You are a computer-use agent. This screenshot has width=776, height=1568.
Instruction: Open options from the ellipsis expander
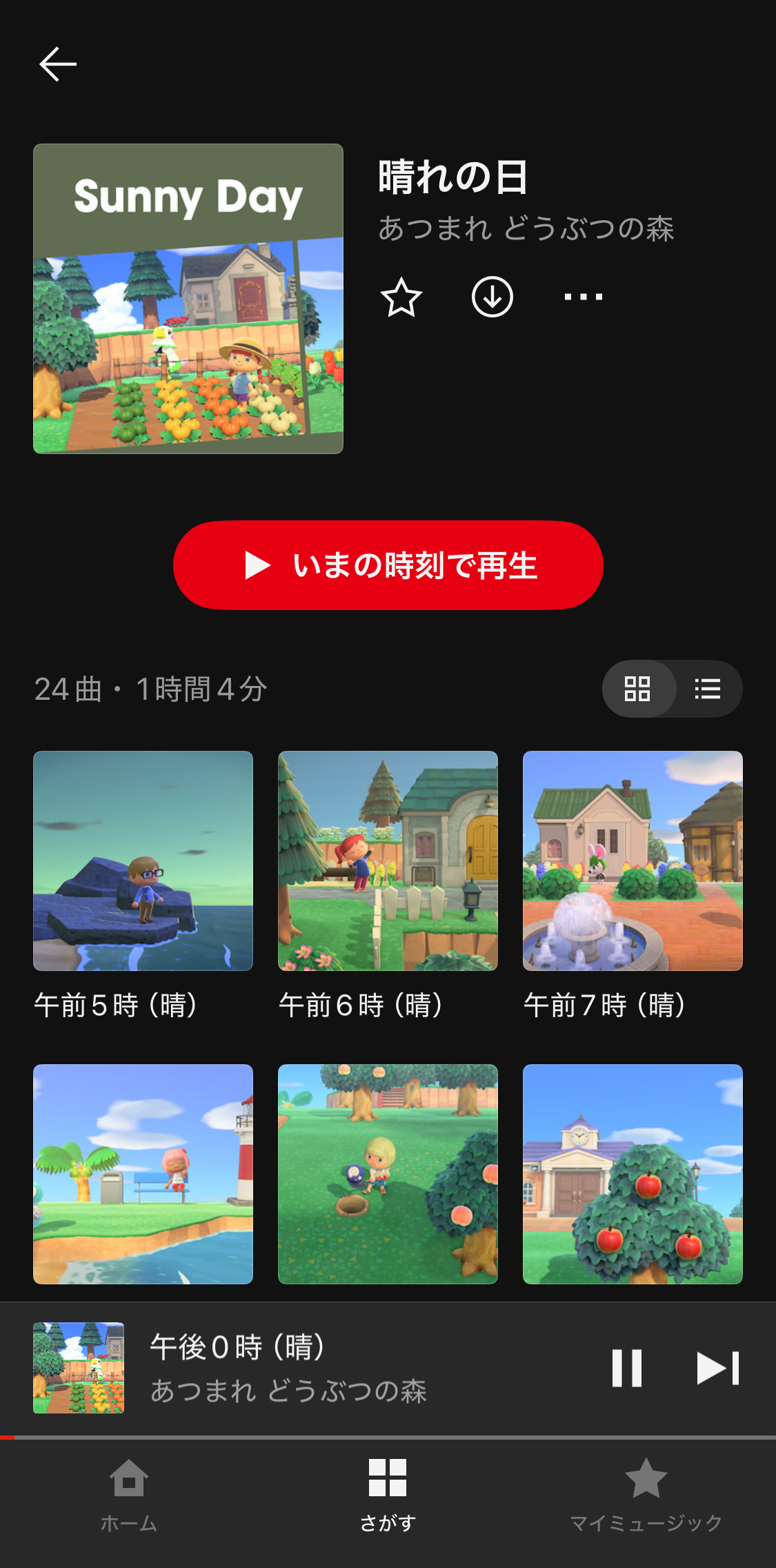583,297
